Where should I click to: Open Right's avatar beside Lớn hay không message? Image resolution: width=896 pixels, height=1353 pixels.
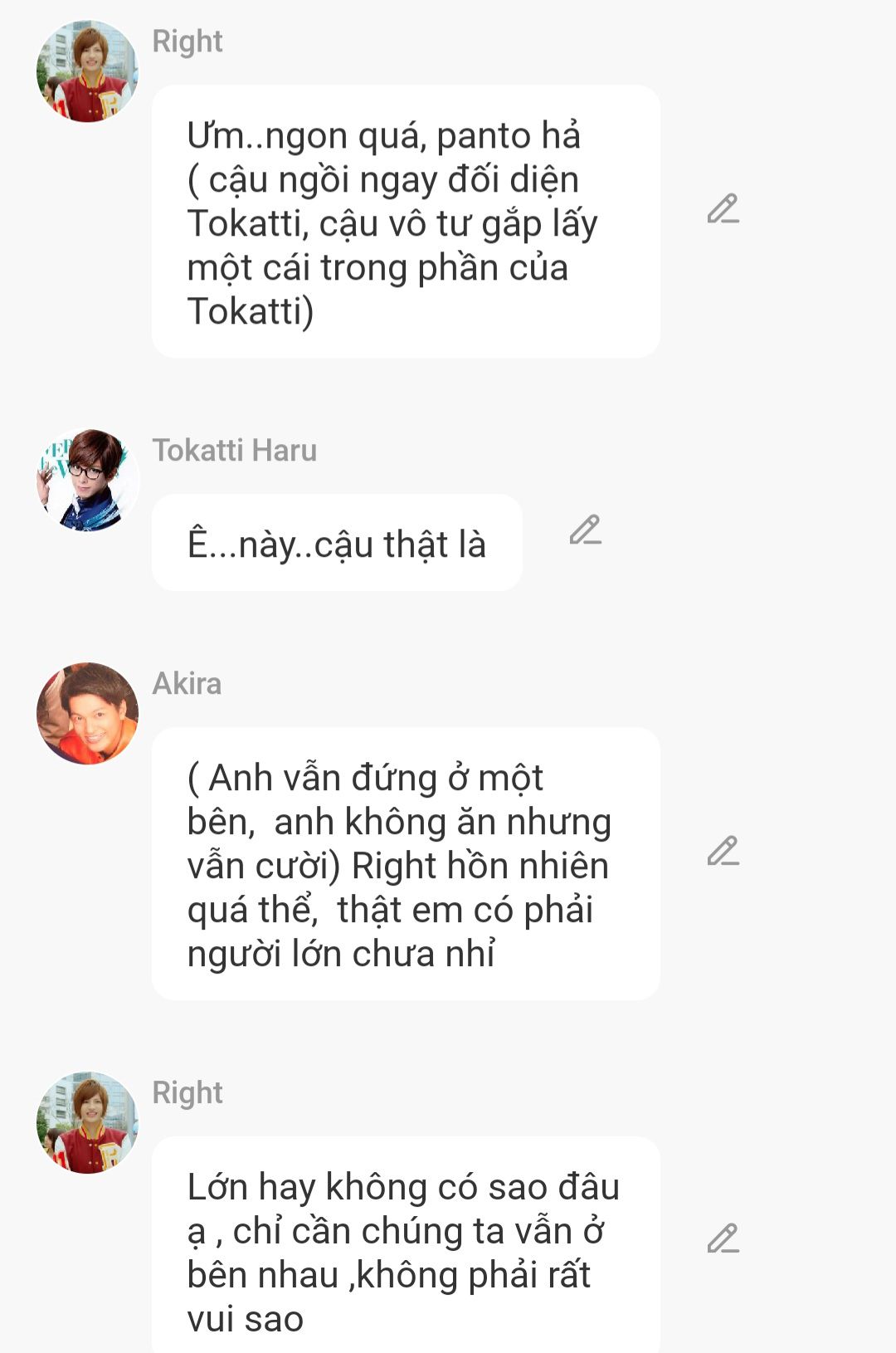(x=87, y=1123)
